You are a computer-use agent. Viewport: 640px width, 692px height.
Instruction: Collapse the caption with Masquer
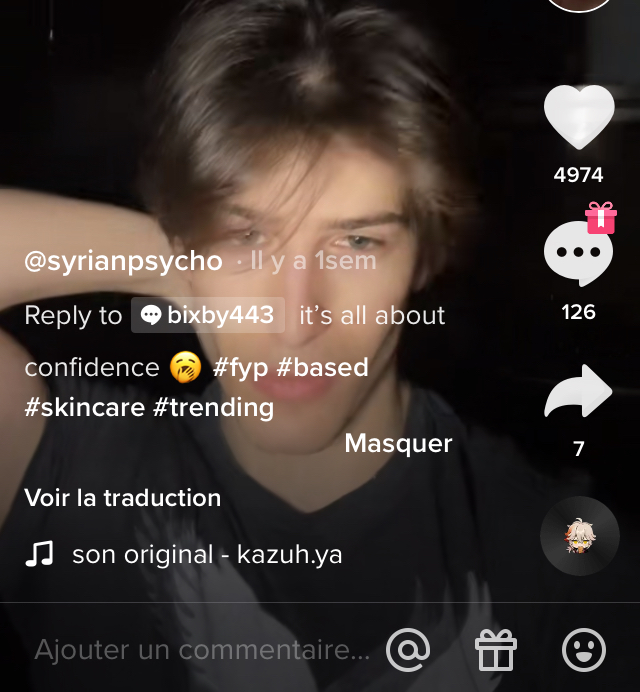tap(398, 443)
